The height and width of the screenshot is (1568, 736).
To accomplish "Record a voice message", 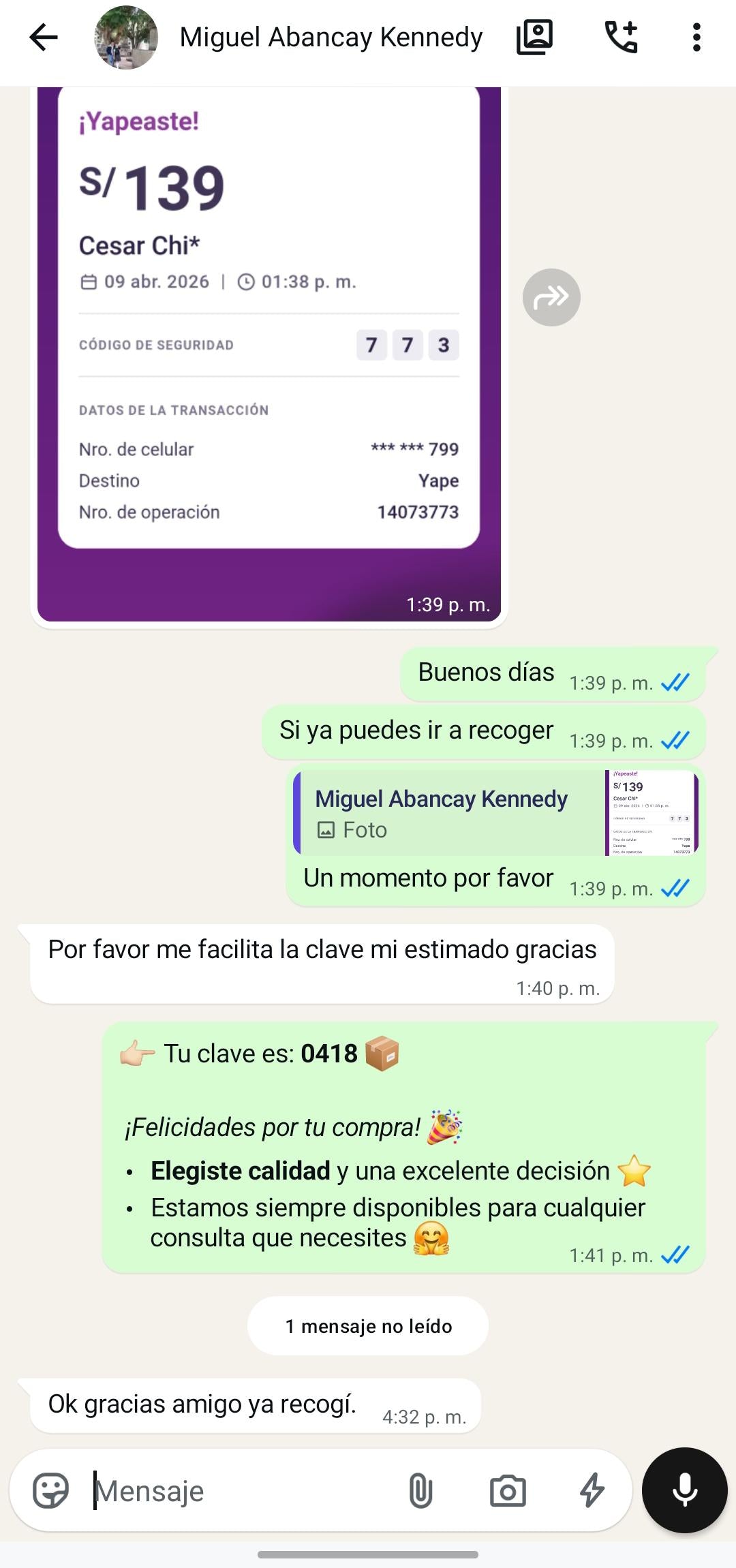I will click(x=684, y=1490).
